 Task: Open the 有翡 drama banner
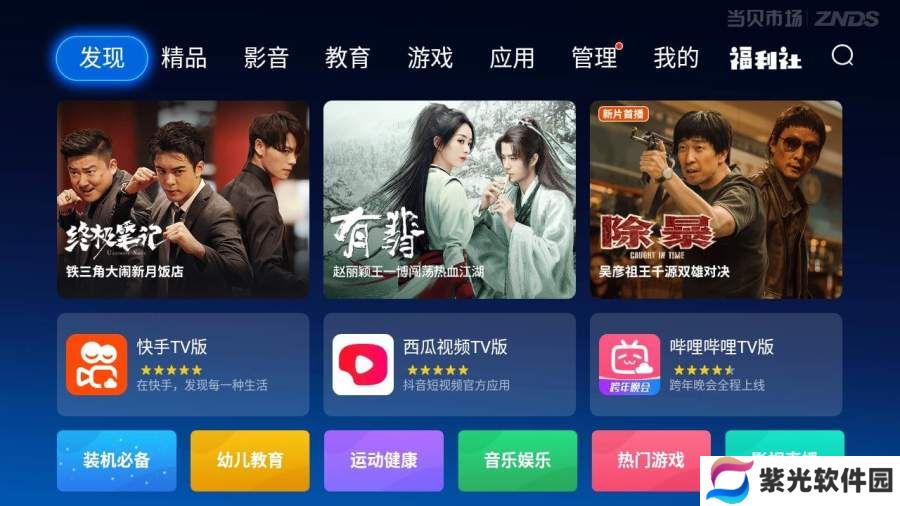point(449,199)
